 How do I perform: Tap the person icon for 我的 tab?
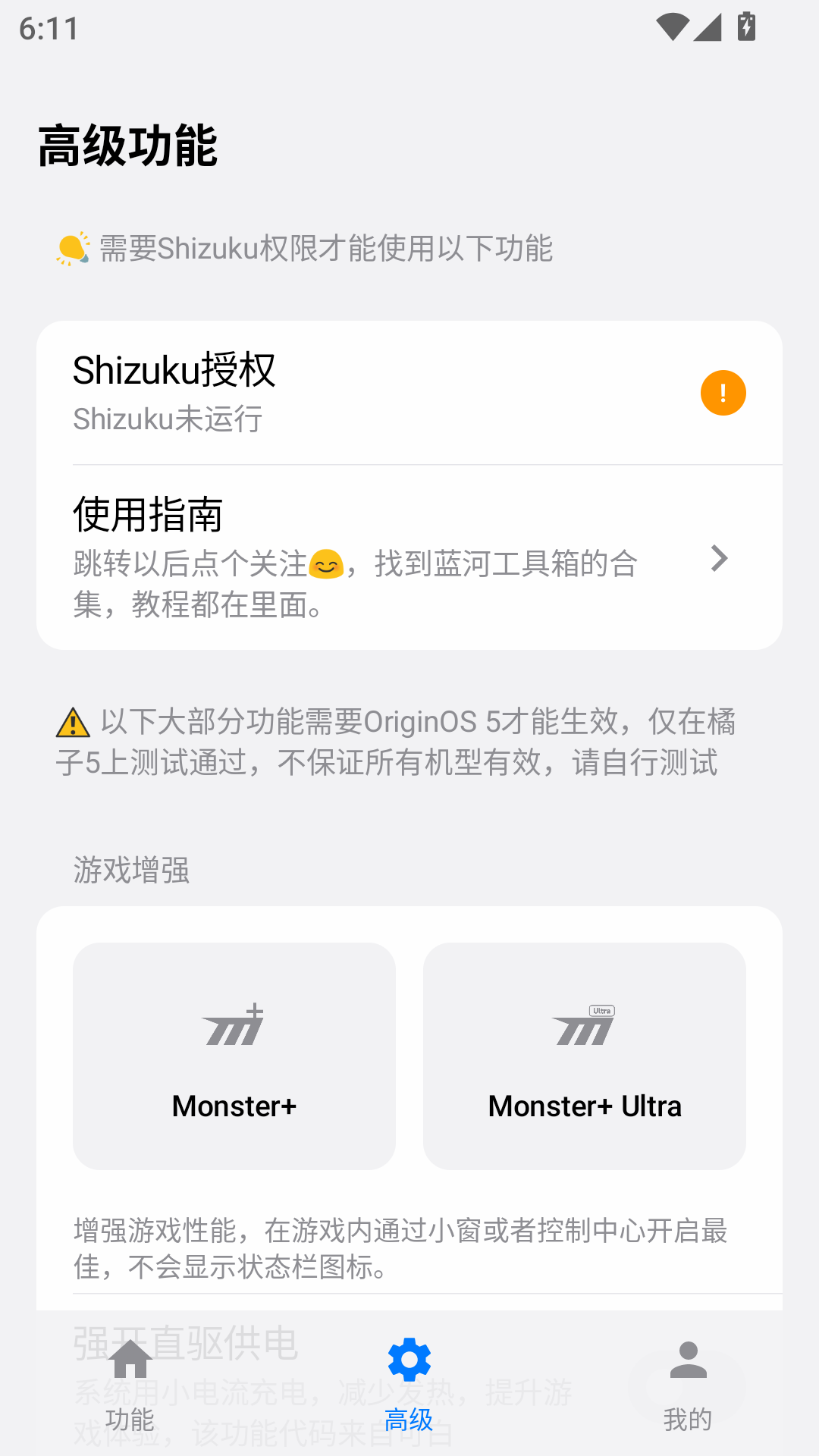(687, 1360)
